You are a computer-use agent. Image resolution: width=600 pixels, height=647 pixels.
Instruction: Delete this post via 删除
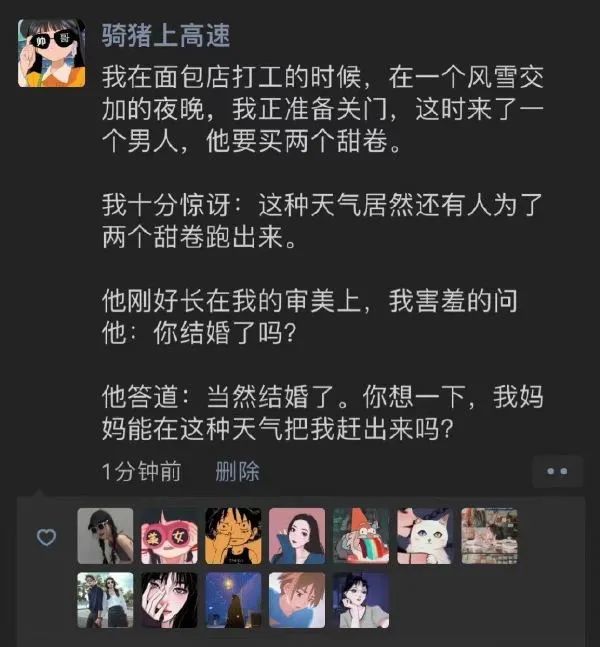[237, 471]
